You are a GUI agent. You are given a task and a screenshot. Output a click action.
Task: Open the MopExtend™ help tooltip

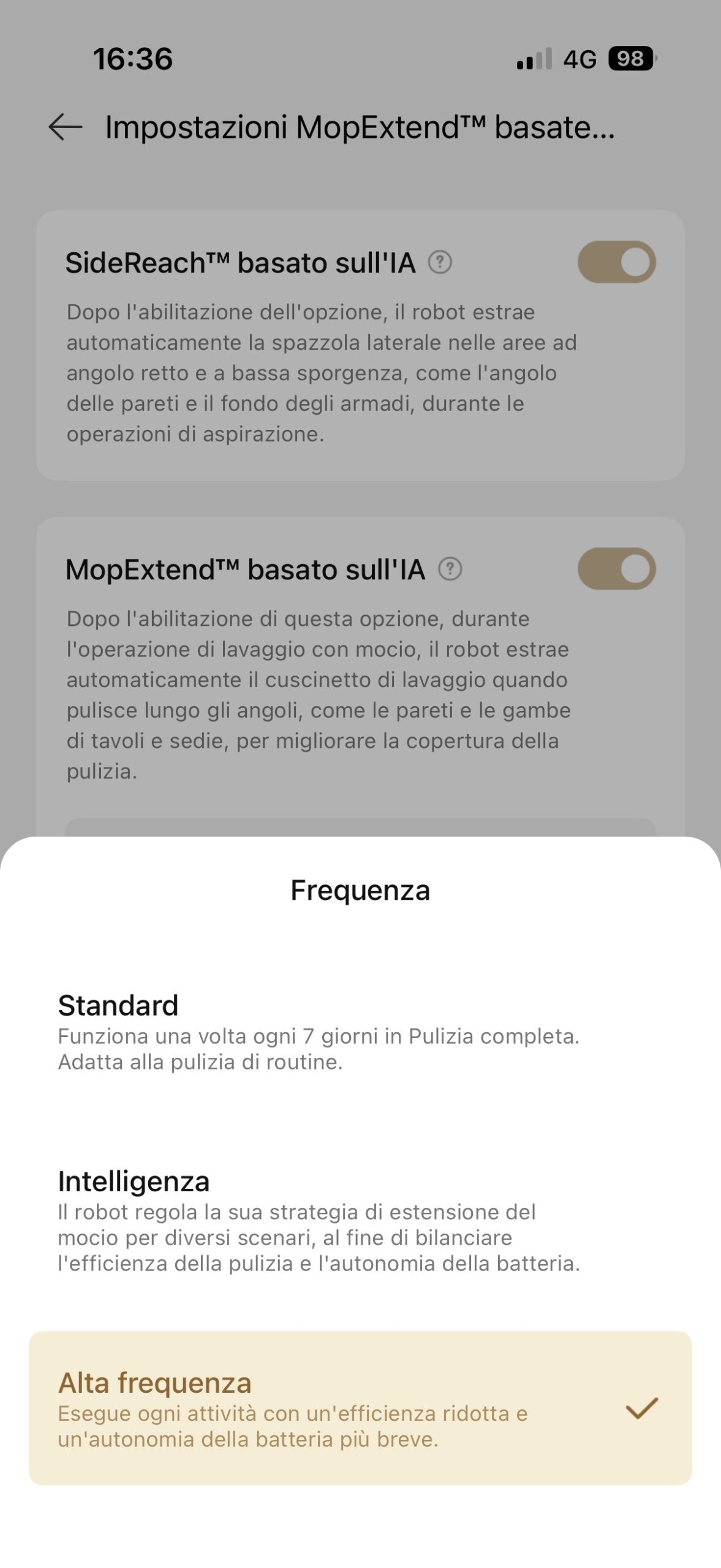click(449, 569)
